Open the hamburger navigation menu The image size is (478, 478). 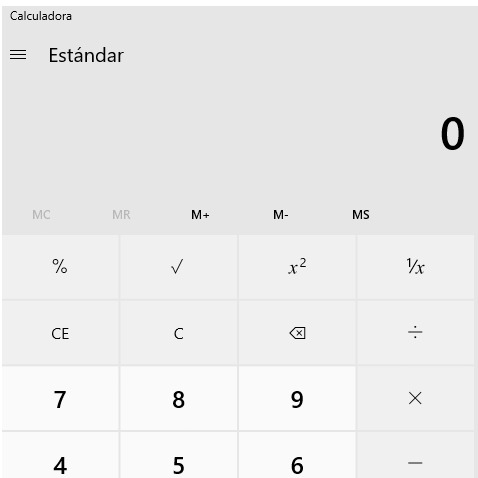(x=18, y=55)
